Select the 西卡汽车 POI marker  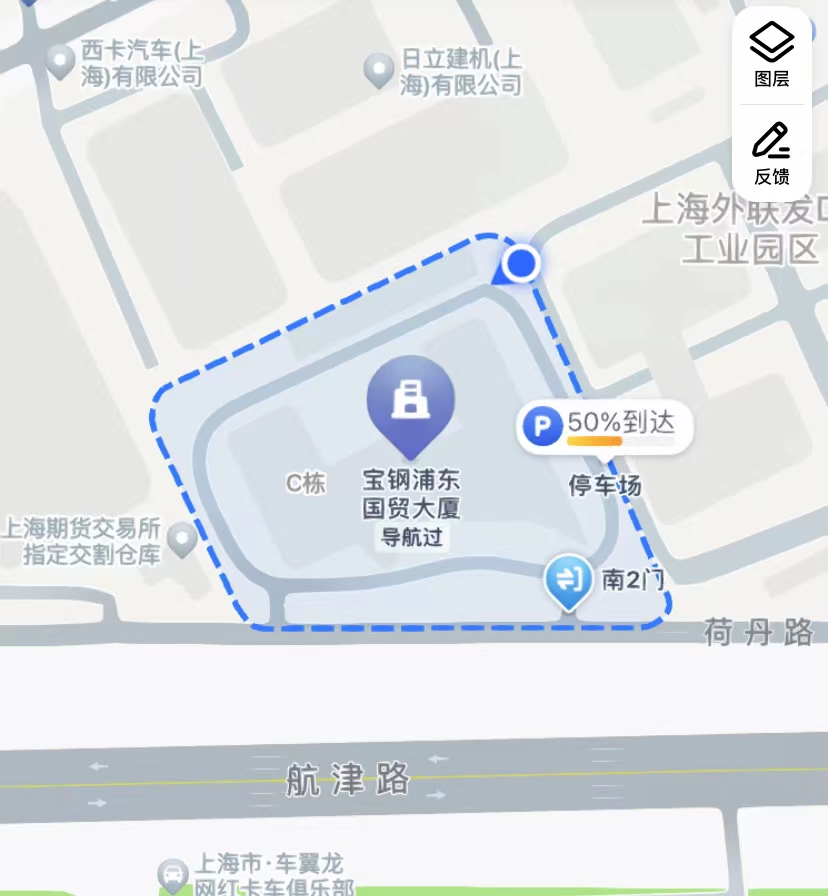point(62,62)
